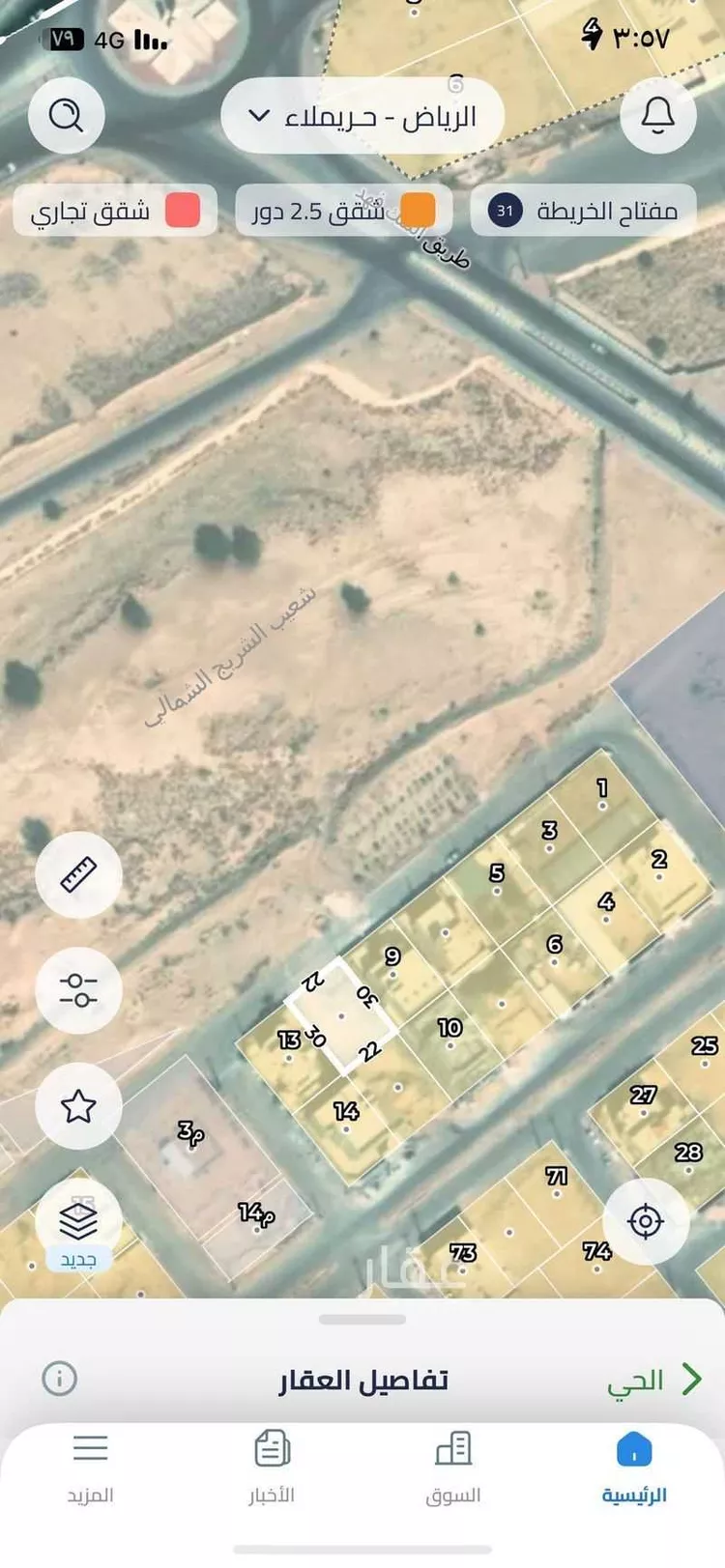Show info icon for تفاصيل العقار
The image size is (725, 1568).
pos(60,1378)
